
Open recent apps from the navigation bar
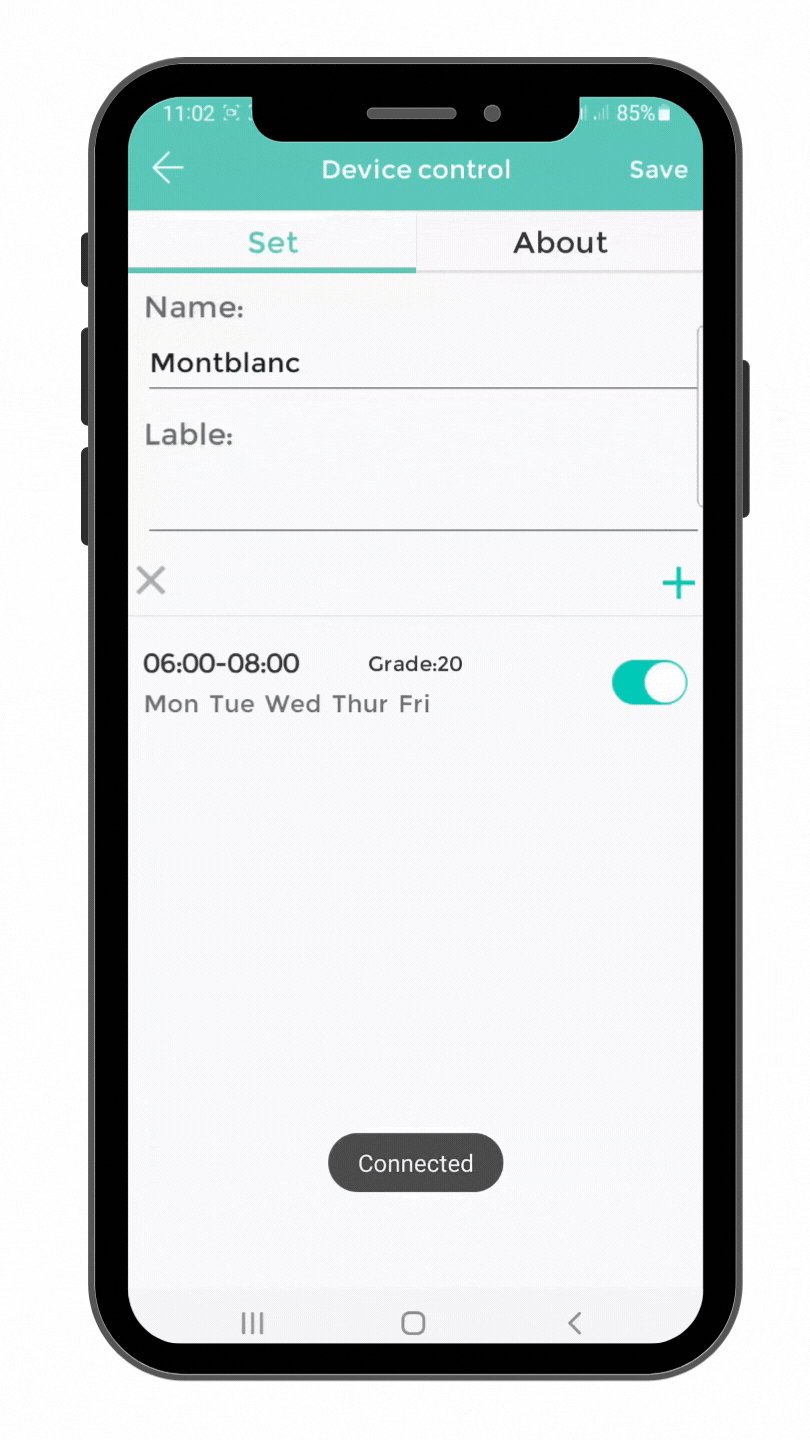tap(252, 1323)
